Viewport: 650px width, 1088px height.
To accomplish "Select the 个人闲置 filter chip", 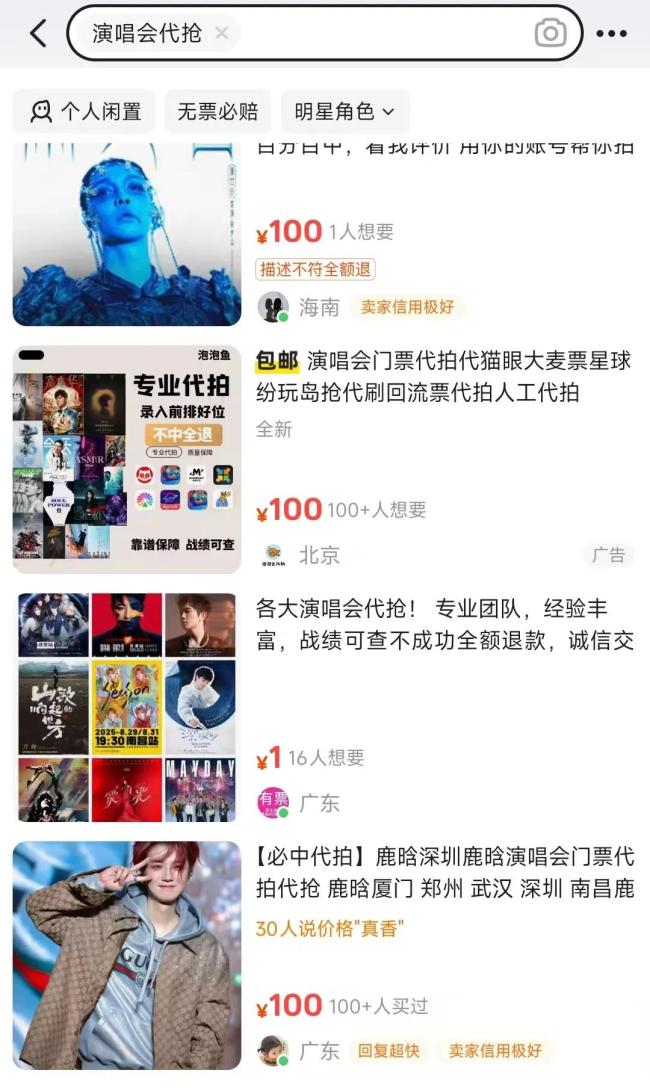I will pyautogui.click(x=84, y=111).
